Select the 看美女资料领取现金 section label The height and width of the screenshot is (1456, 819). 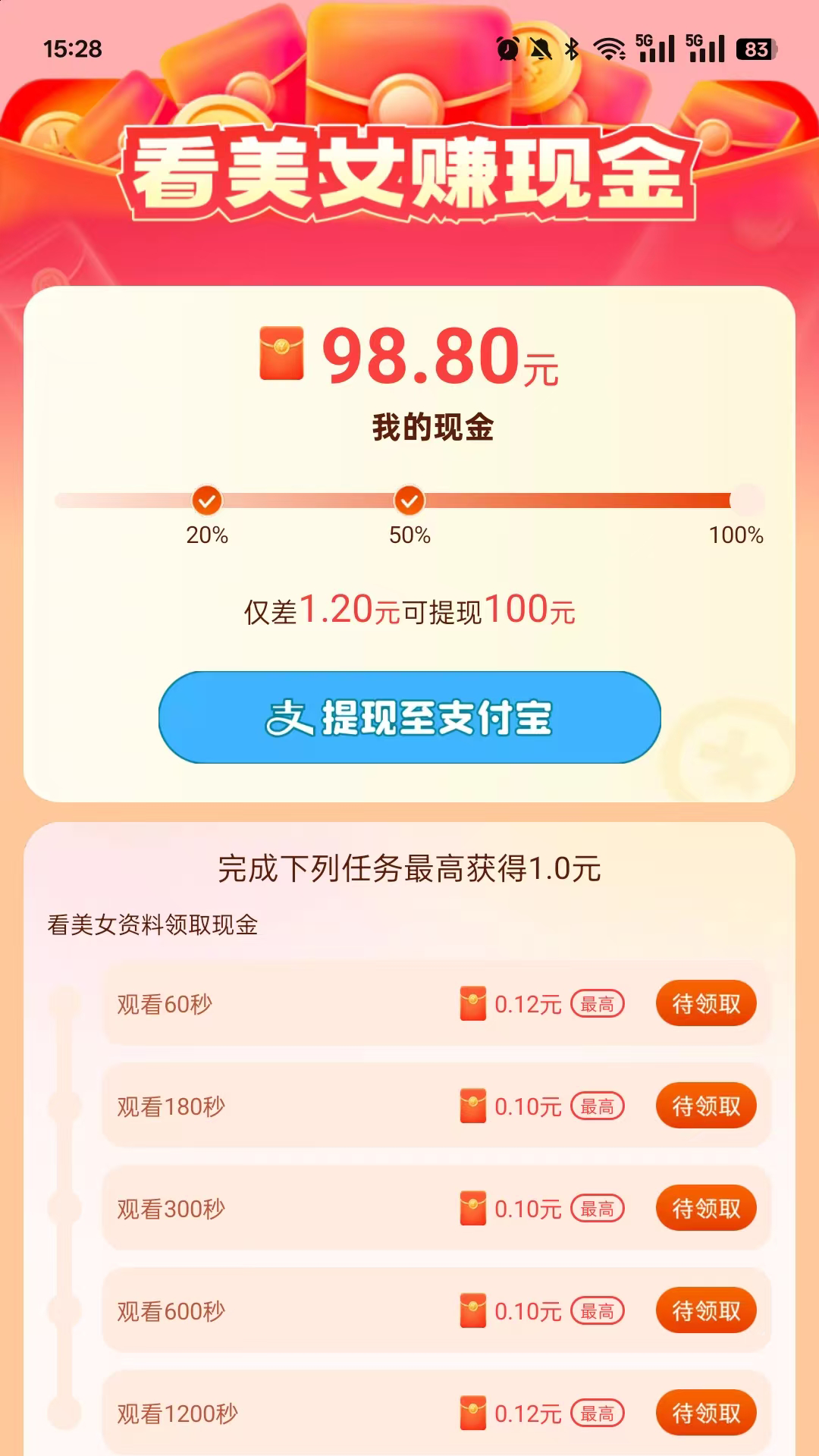153,924
